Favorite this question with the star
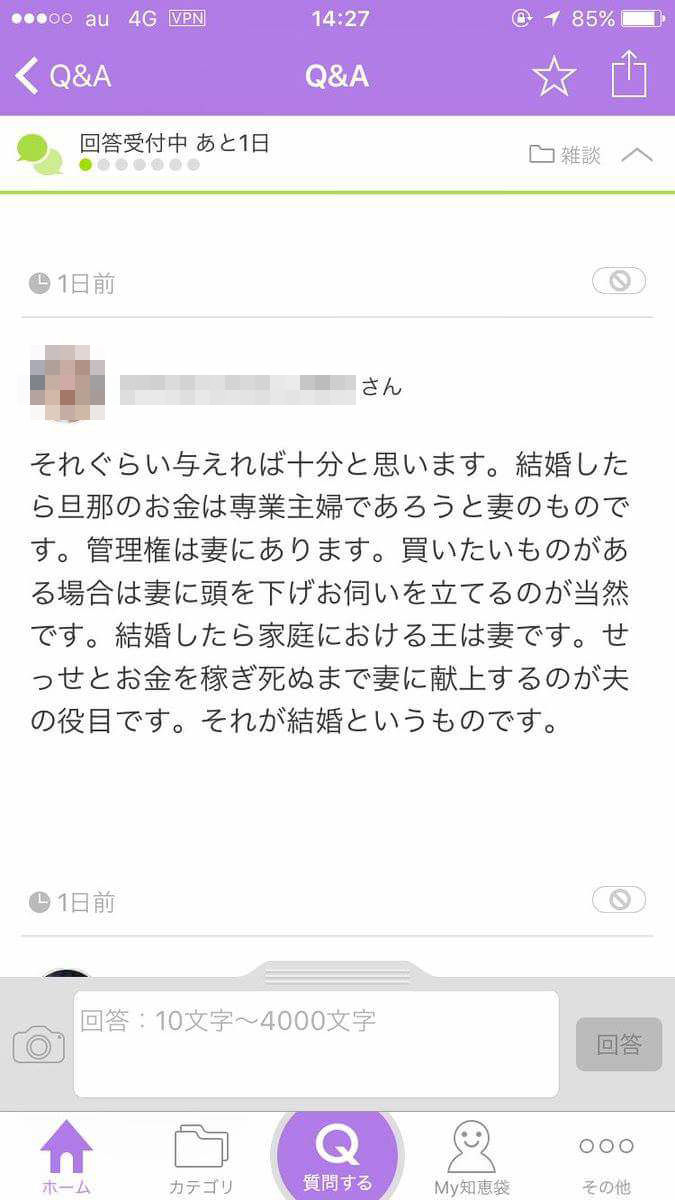 (x=554, y=77)
